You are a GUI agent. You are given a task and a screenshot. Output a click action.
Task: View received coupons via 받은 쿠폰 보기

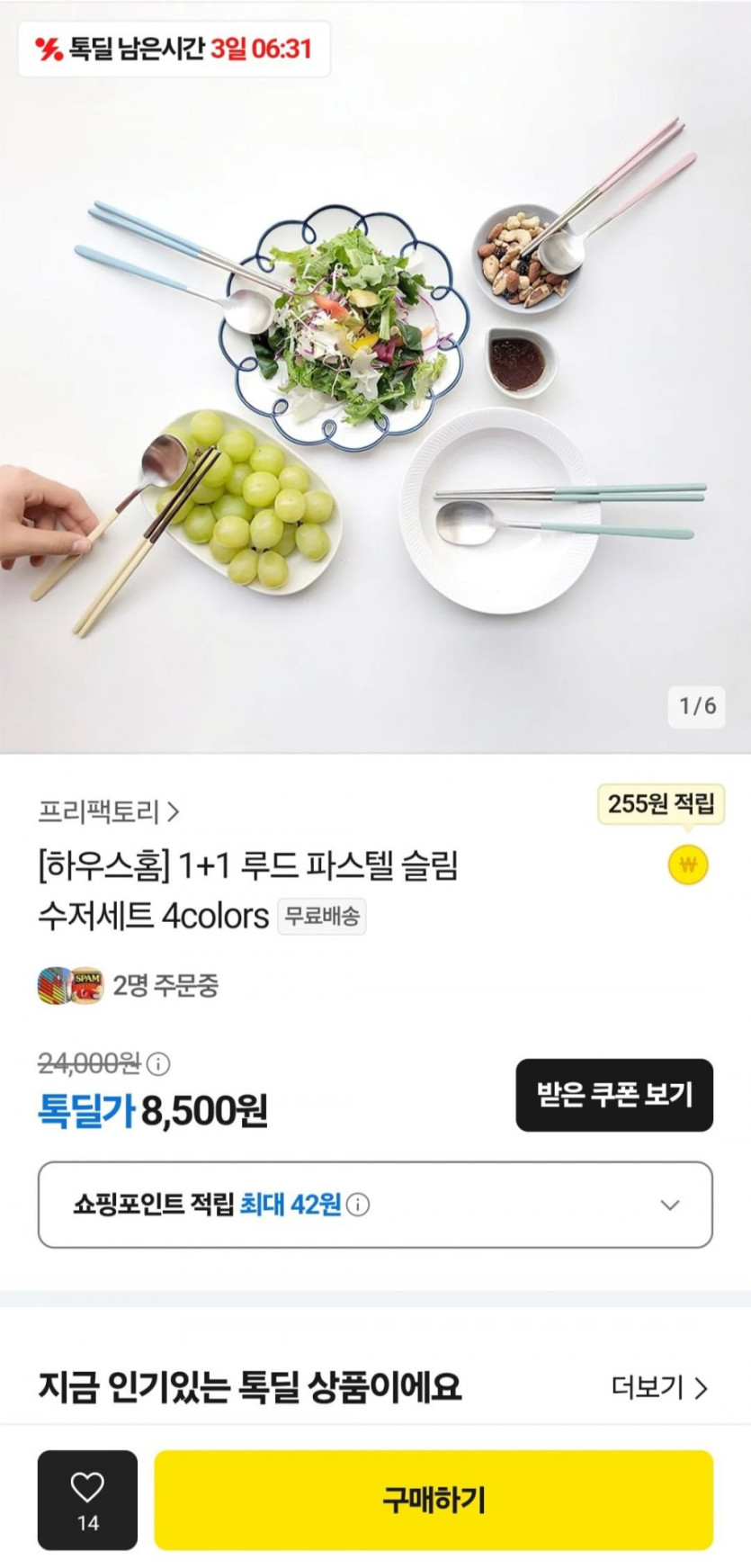(x=614, y=1095)
